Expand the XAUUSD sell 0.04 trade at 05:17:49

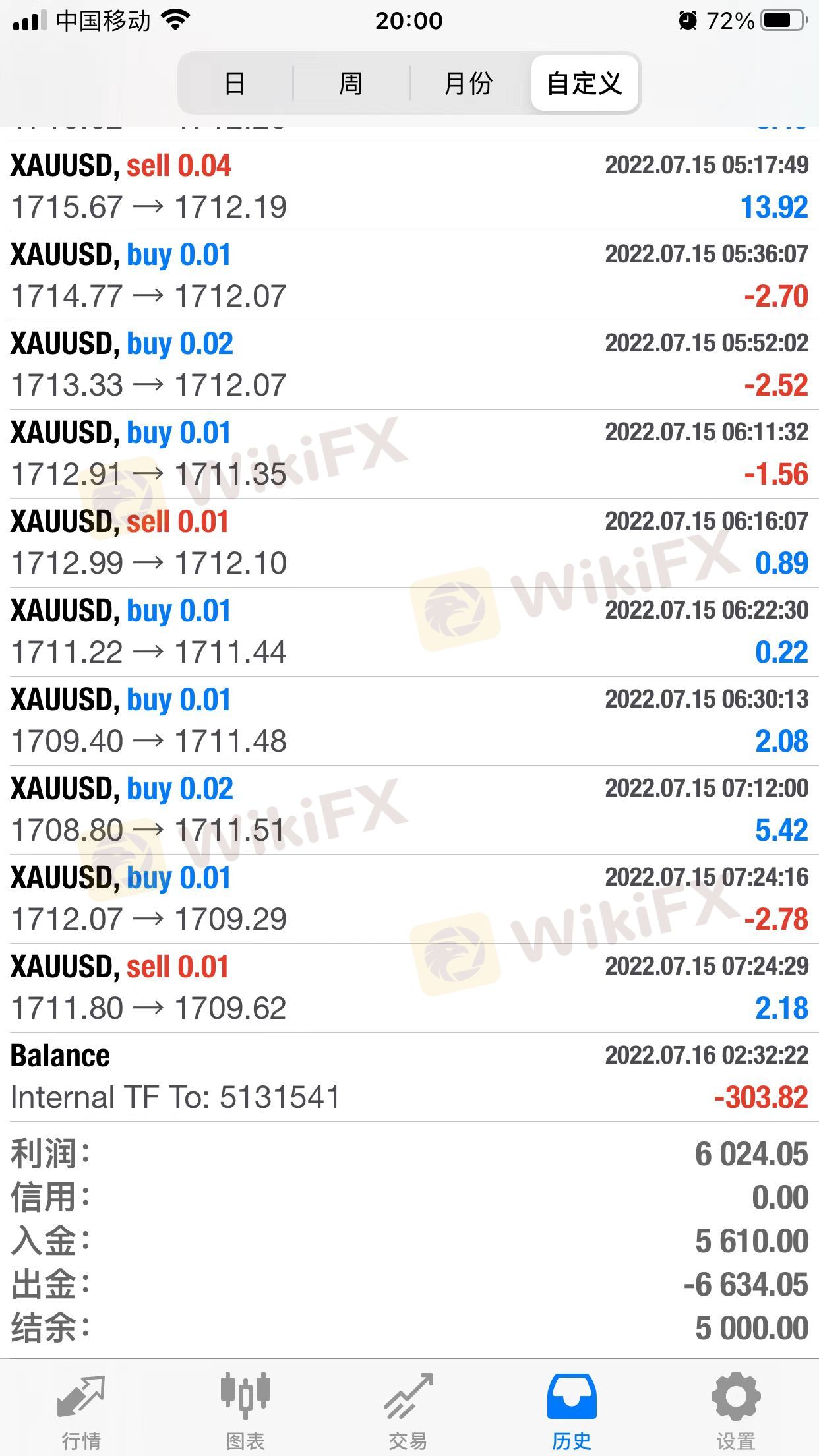[409, 187]
